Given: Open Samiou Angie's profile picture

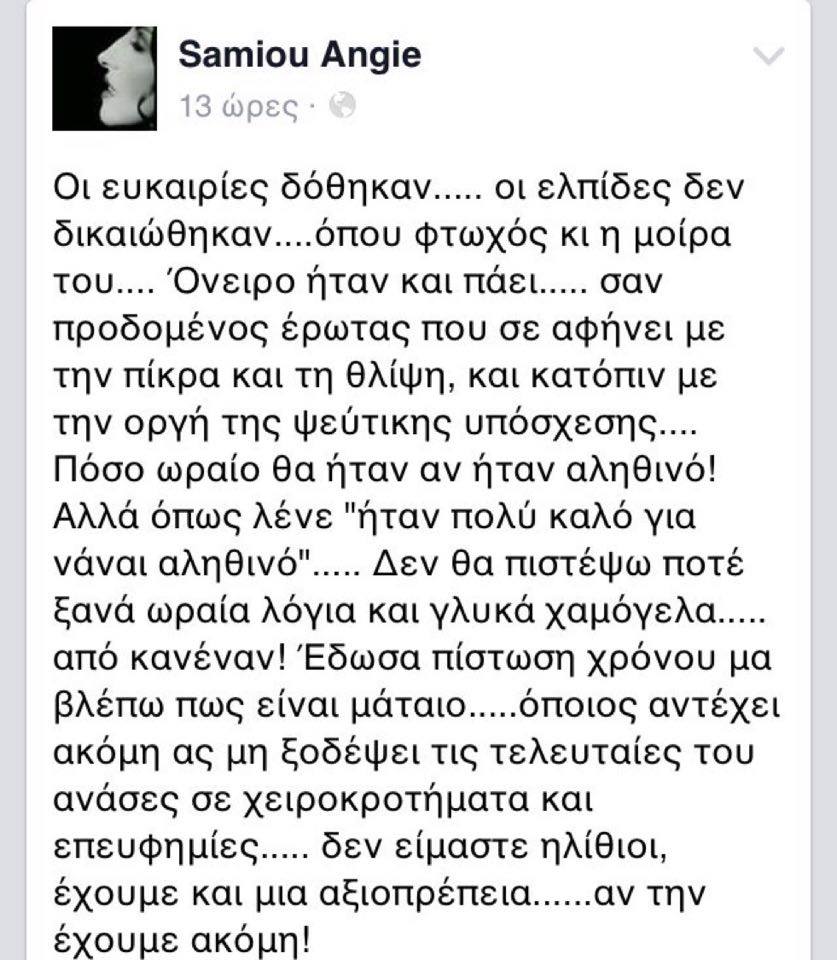Looking at the screenshot, I should (x=103, y=77).
